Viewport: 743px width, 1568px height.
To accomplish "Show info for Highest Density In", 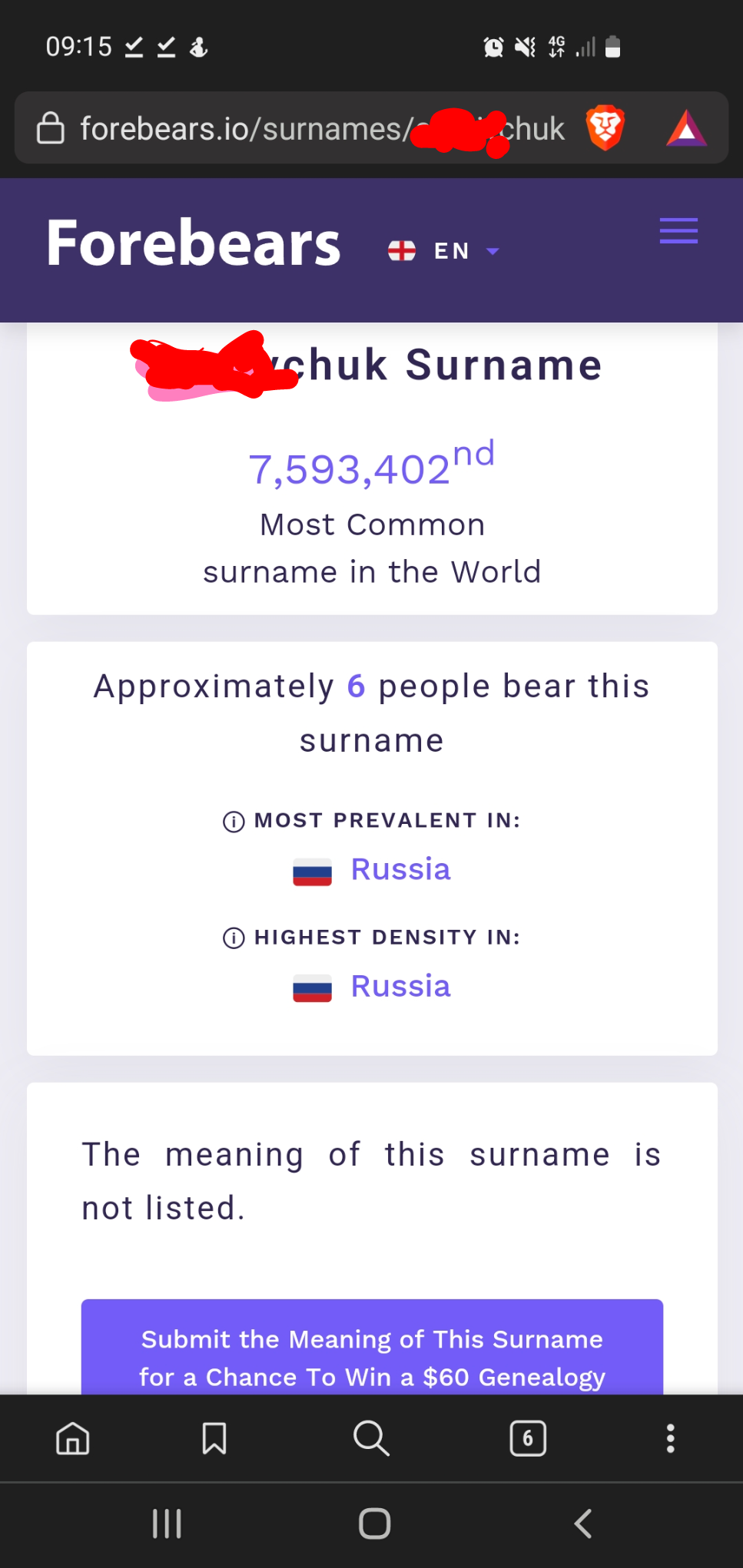I will (234, 938).
